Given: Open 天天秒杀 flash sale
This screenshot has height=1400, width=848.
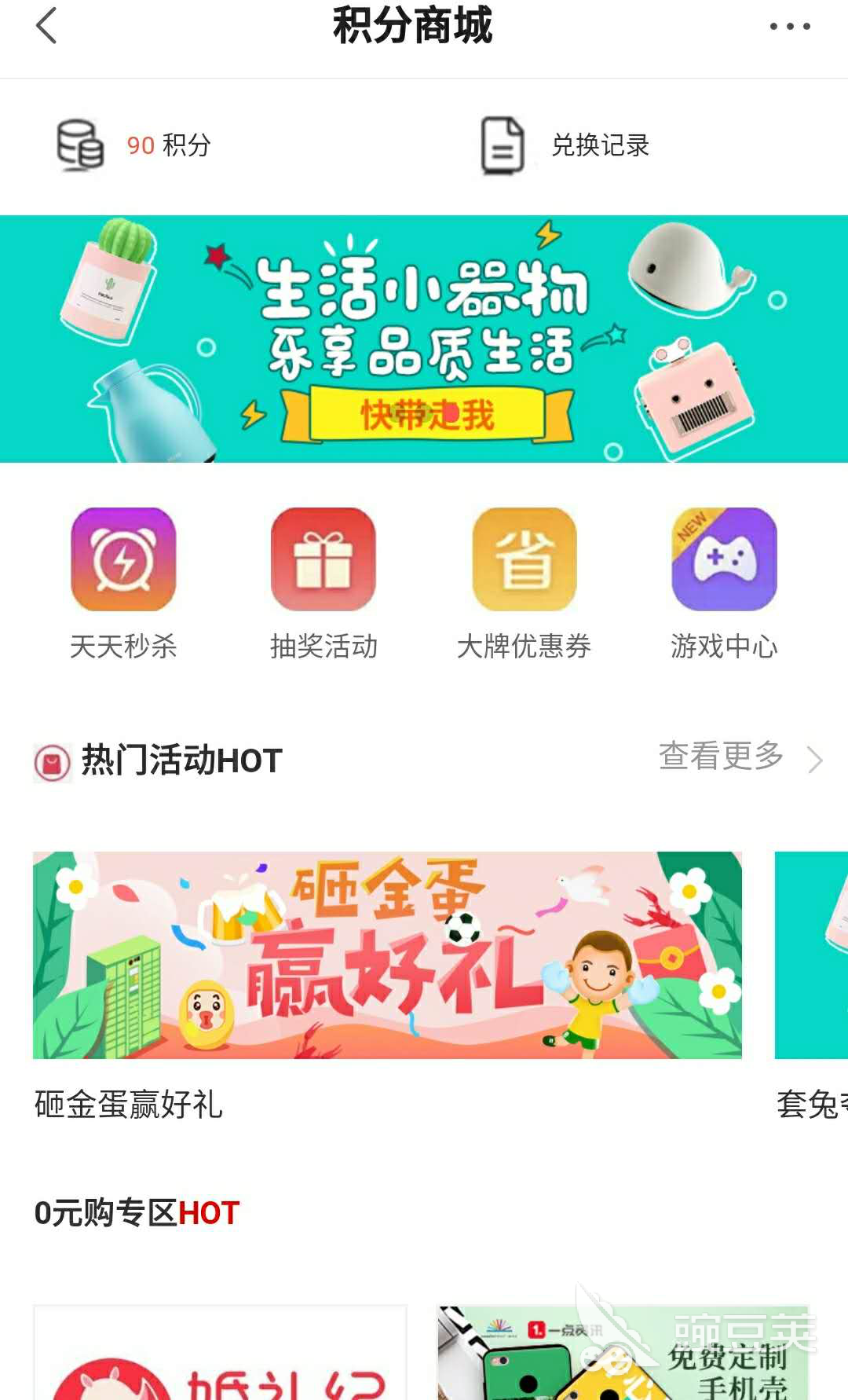Looking at the screenshot, I should pos(123,583).
